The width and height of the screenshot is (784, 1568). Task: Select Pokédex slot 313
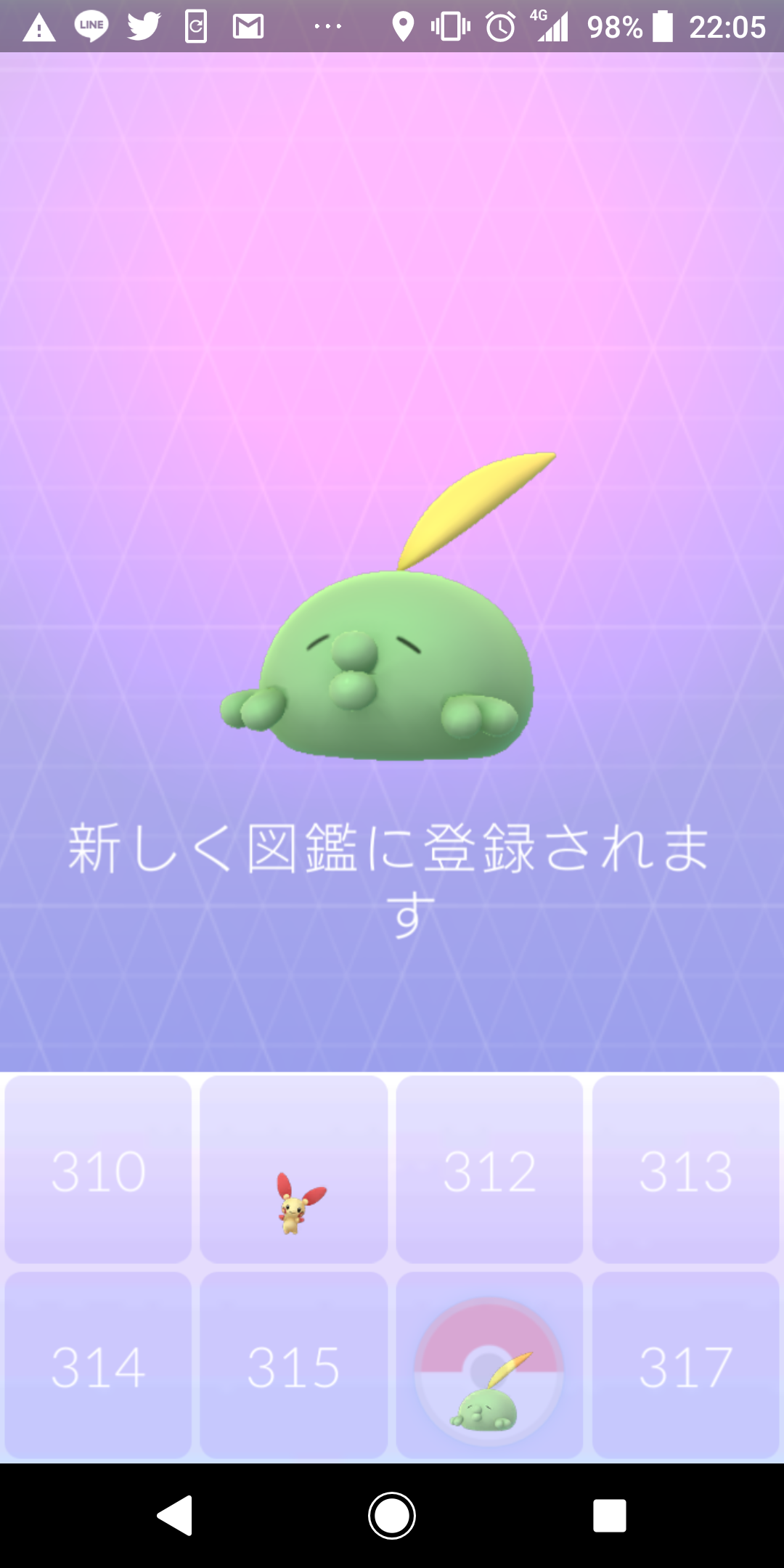686,1170
